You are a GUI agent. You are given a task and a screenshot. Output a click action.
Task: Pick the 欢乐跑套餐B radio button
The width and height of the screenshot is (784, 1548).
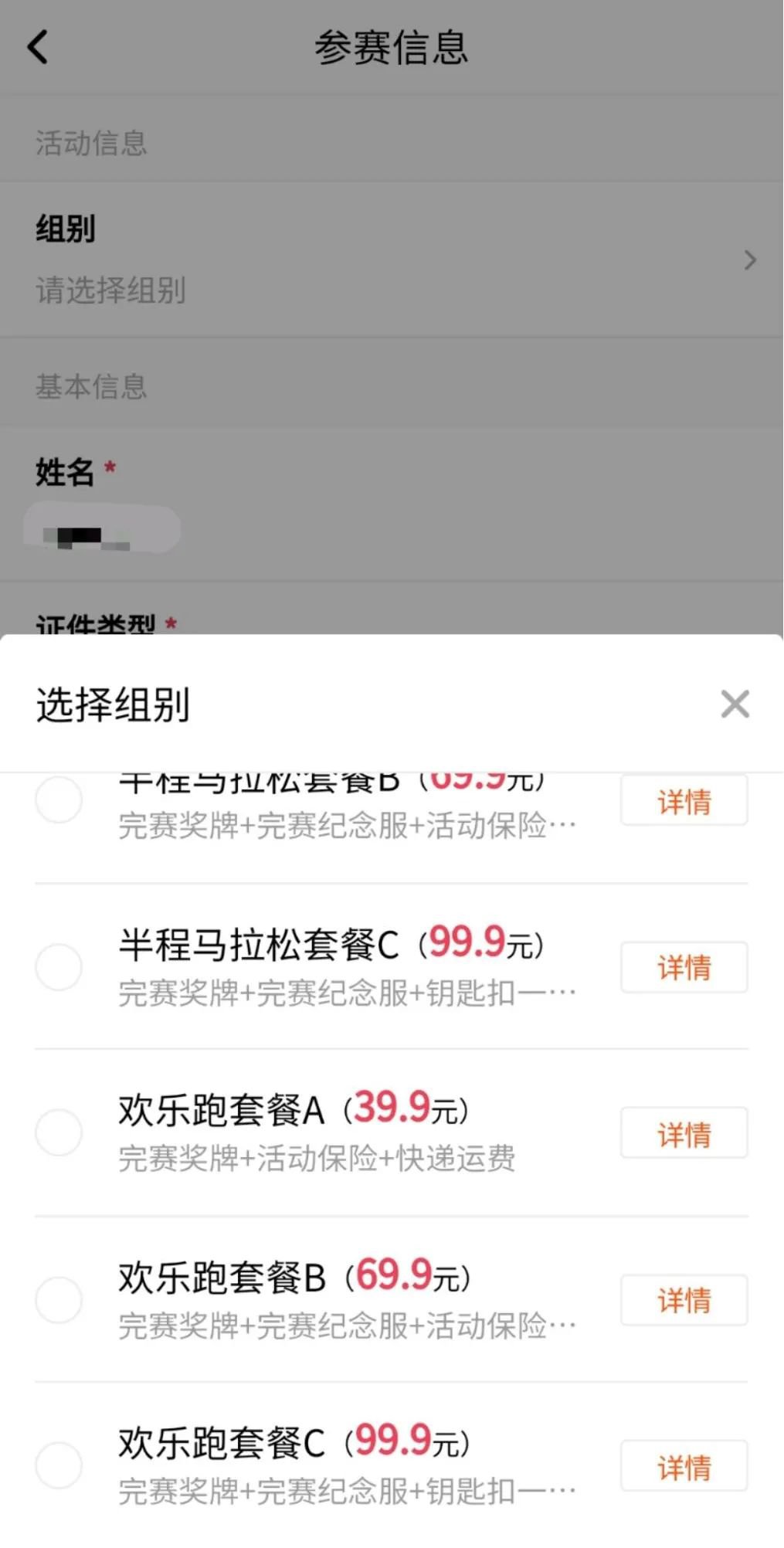59,1299
